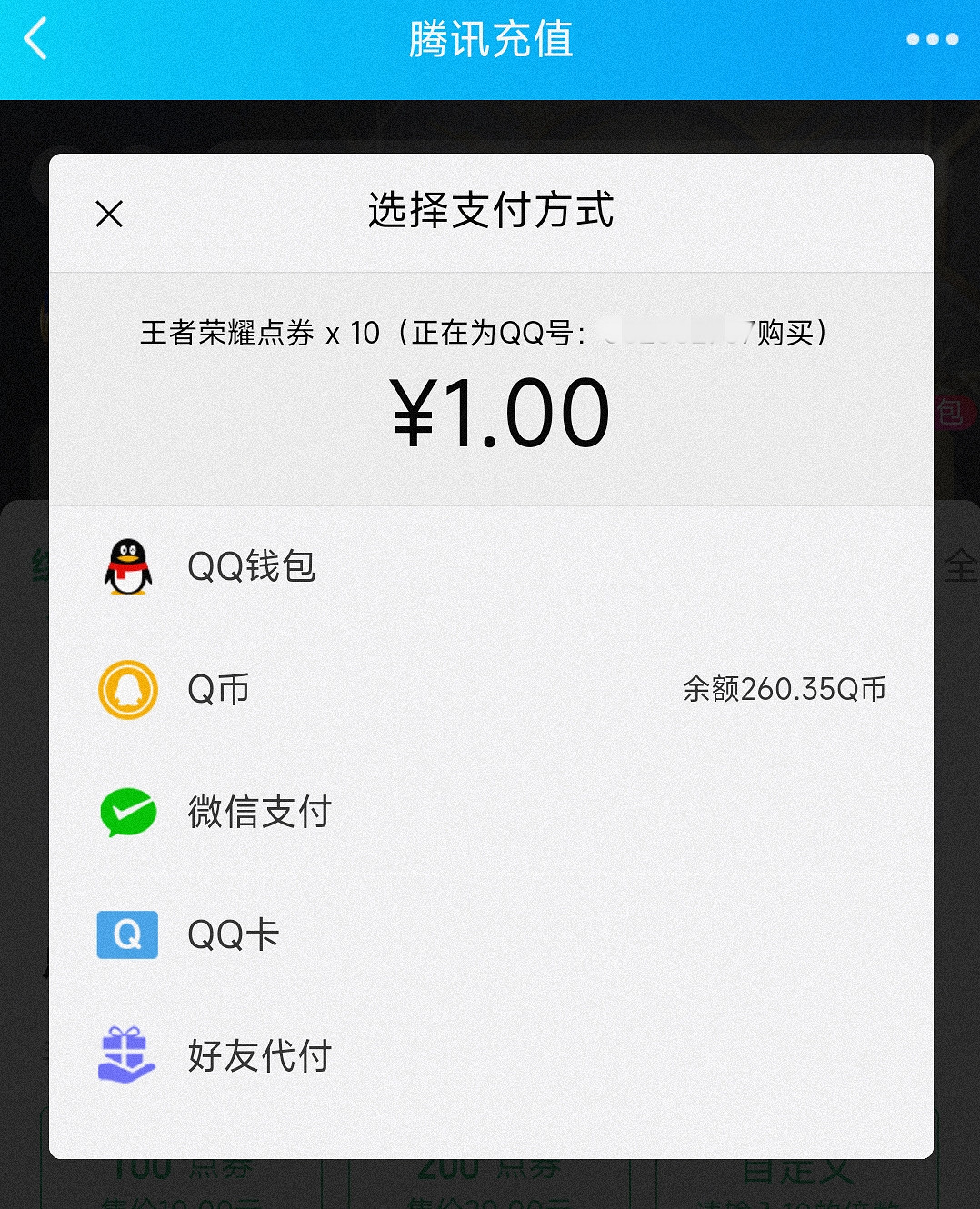Select the blue QQ卡 card icon
This screenshot has height=1209, width=980.
(127, 934)
